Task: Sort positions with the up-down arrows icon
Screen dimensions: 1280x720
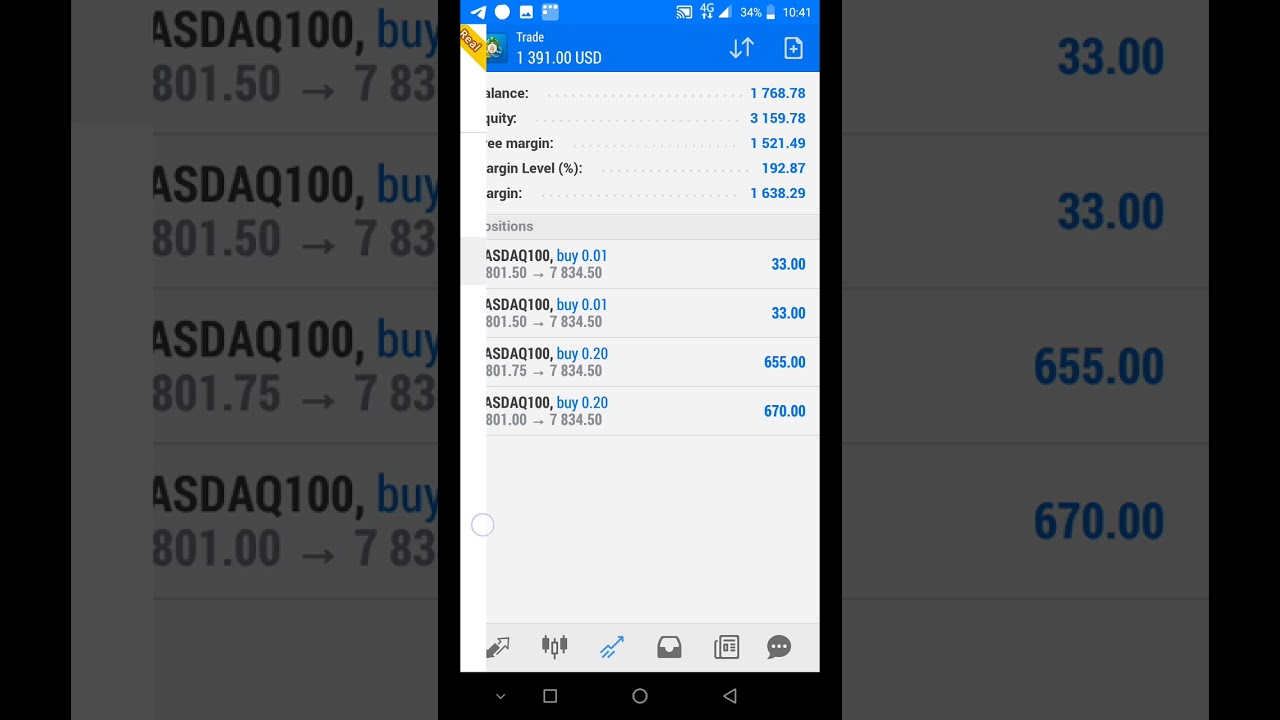Action: coord(741,48)
